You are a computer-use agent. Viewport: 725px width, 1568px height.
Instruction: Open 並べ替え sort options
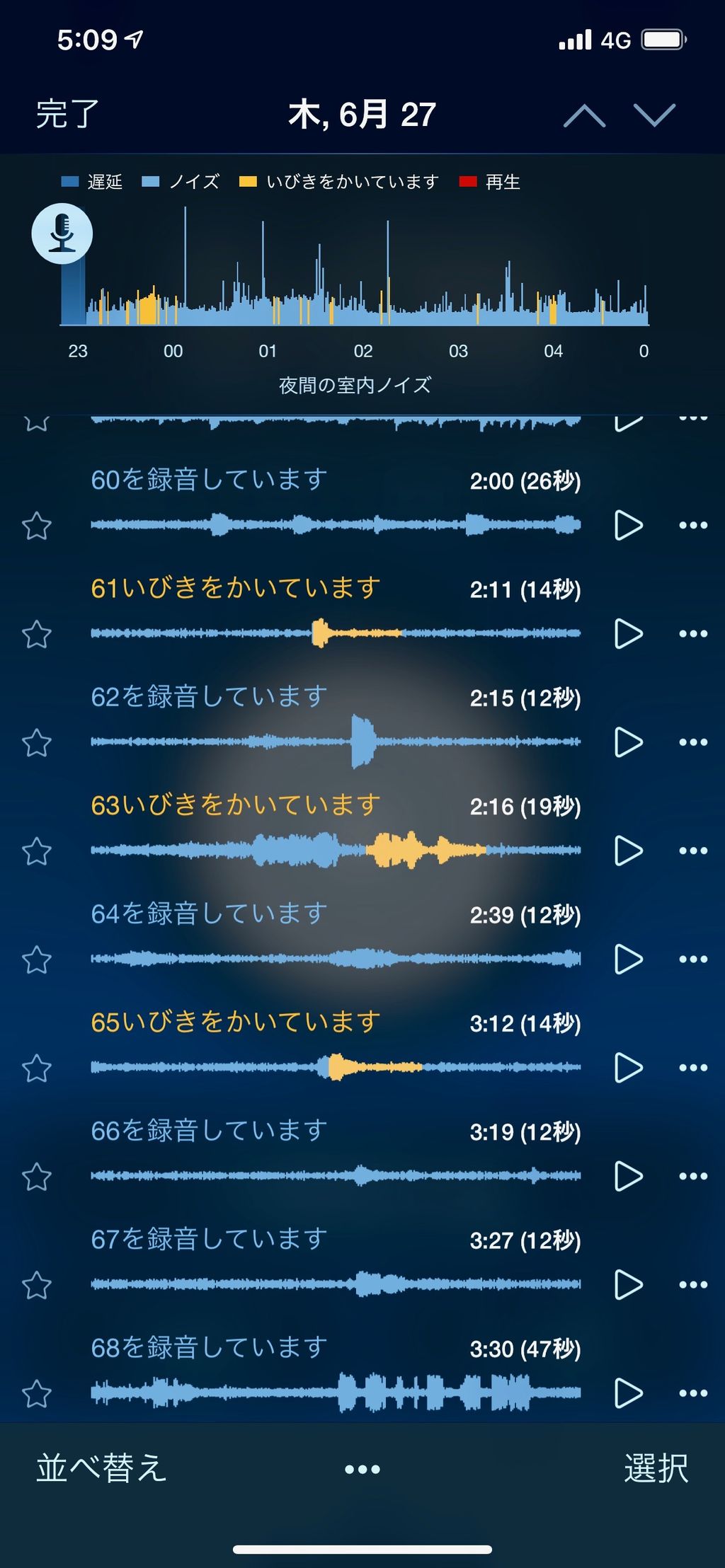101,1468
